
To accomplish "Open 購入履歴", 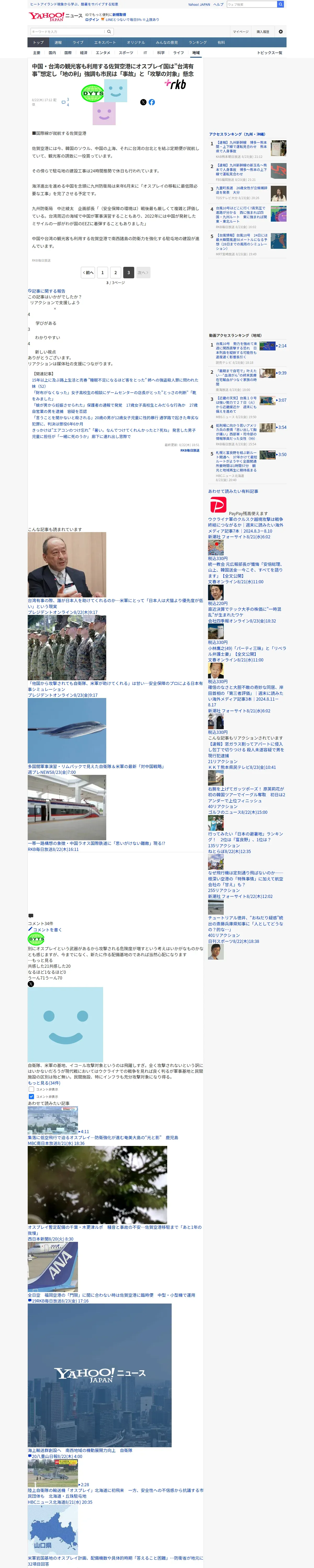I will pyautogui.click(x=263, y=32).
